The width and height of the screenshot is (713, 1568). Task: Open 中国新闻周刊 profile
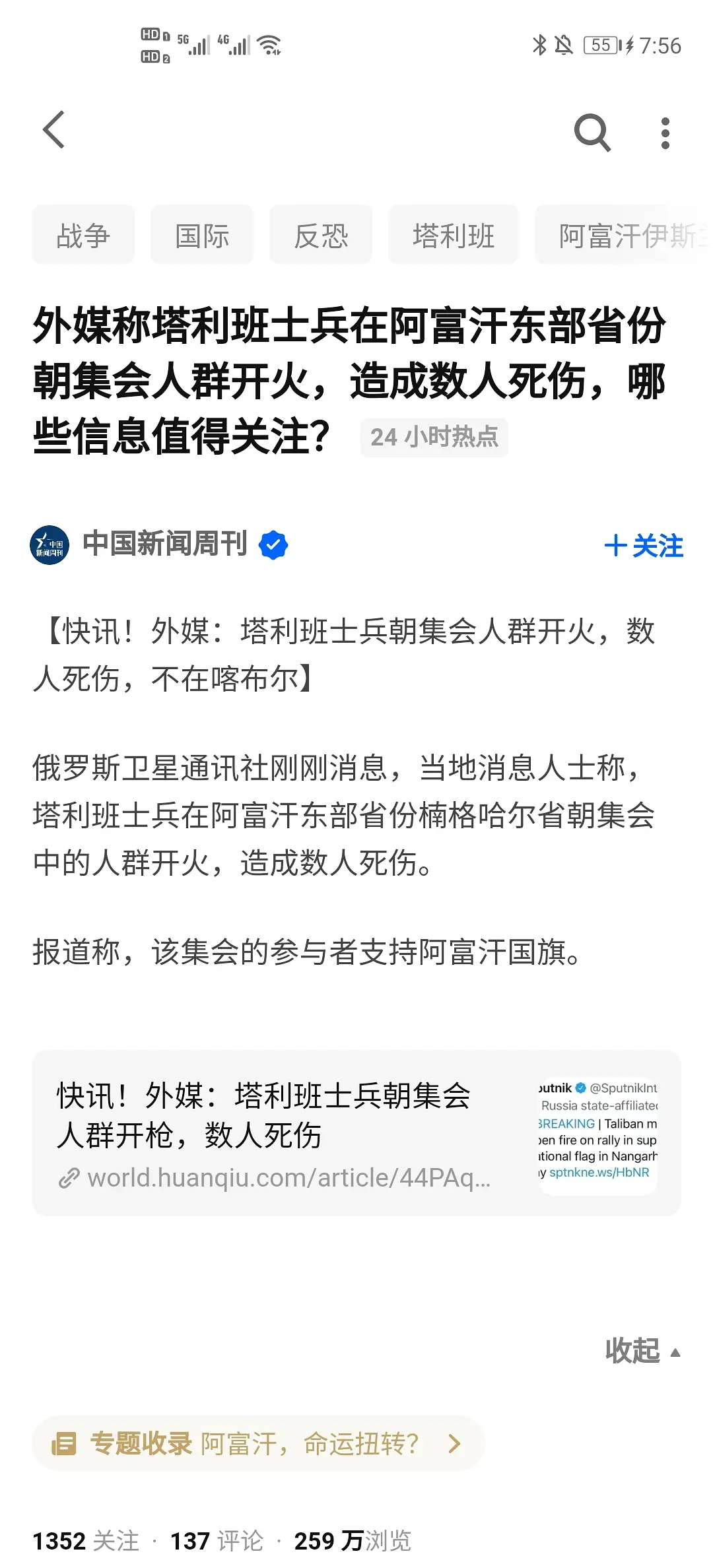164,544
